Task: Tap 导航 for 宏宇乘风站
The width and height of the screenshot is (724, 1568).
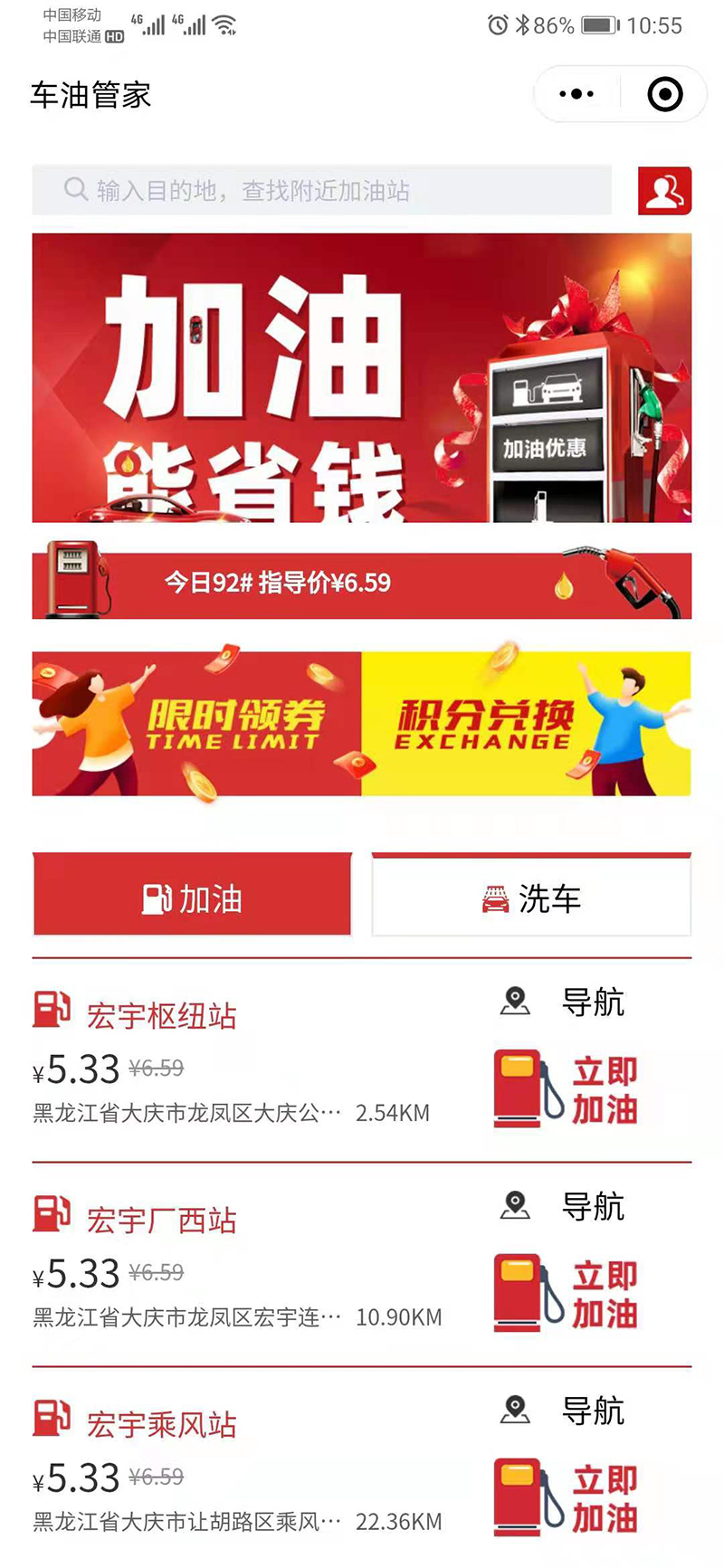Action: click(564, 1411)
